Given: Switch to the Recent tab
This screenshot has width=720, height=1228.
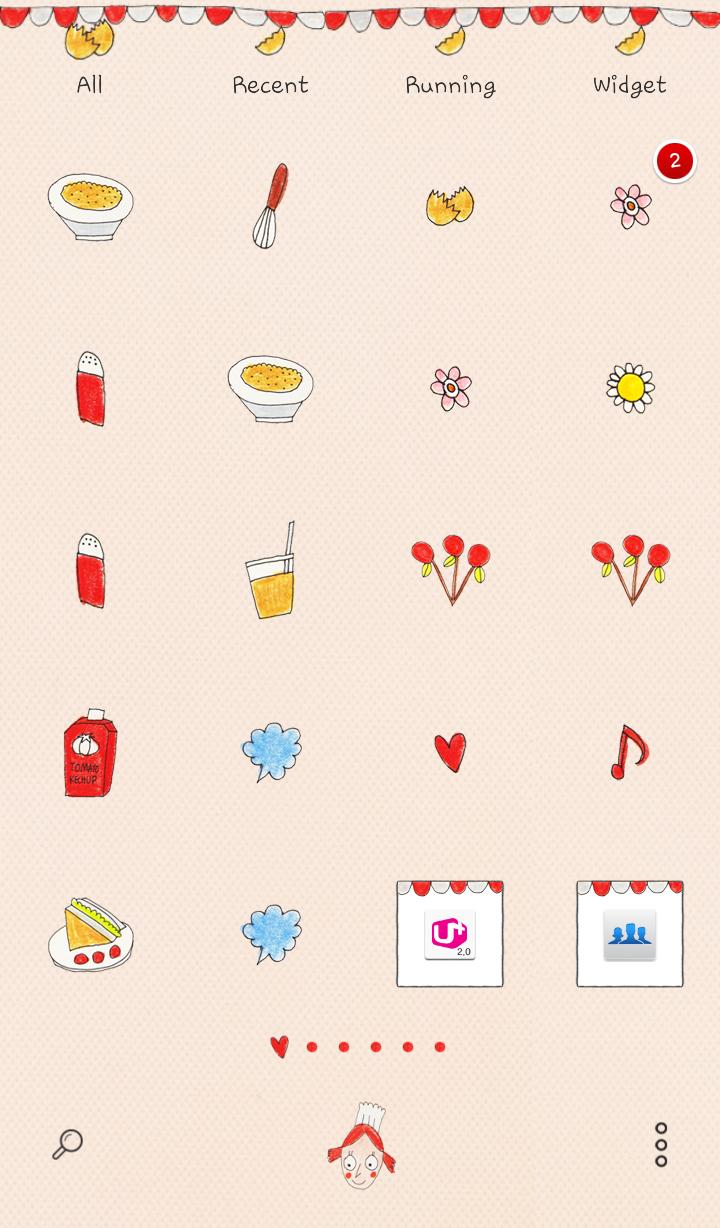Looking at the screenshot, I should (270, 85).
